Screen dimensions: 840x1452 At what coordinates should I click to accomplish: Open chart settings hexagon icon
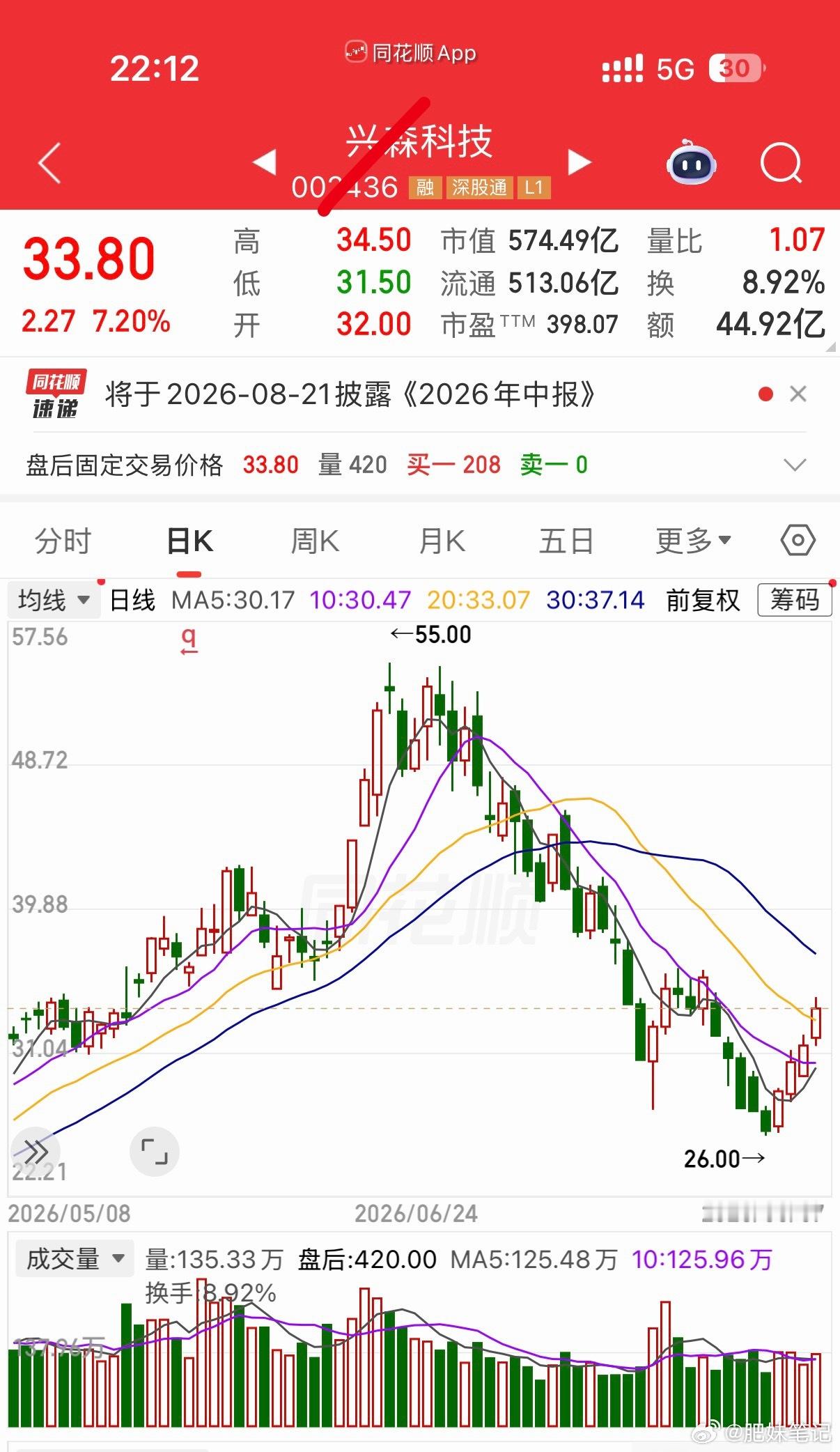point(798,540)
